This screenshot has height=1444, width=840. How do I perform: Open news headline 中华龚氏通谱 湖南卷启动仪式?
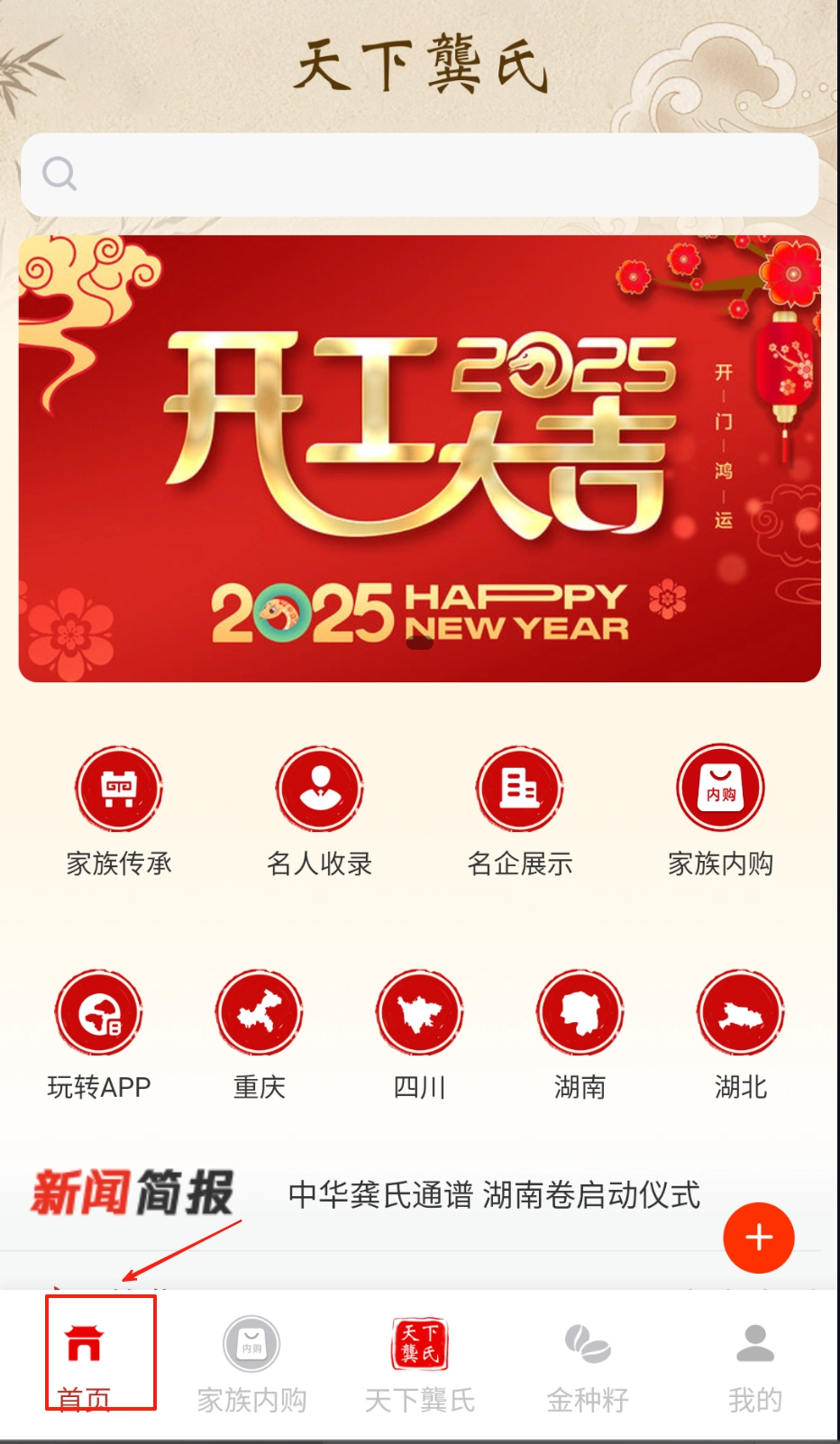click(x=494, y=1195)
